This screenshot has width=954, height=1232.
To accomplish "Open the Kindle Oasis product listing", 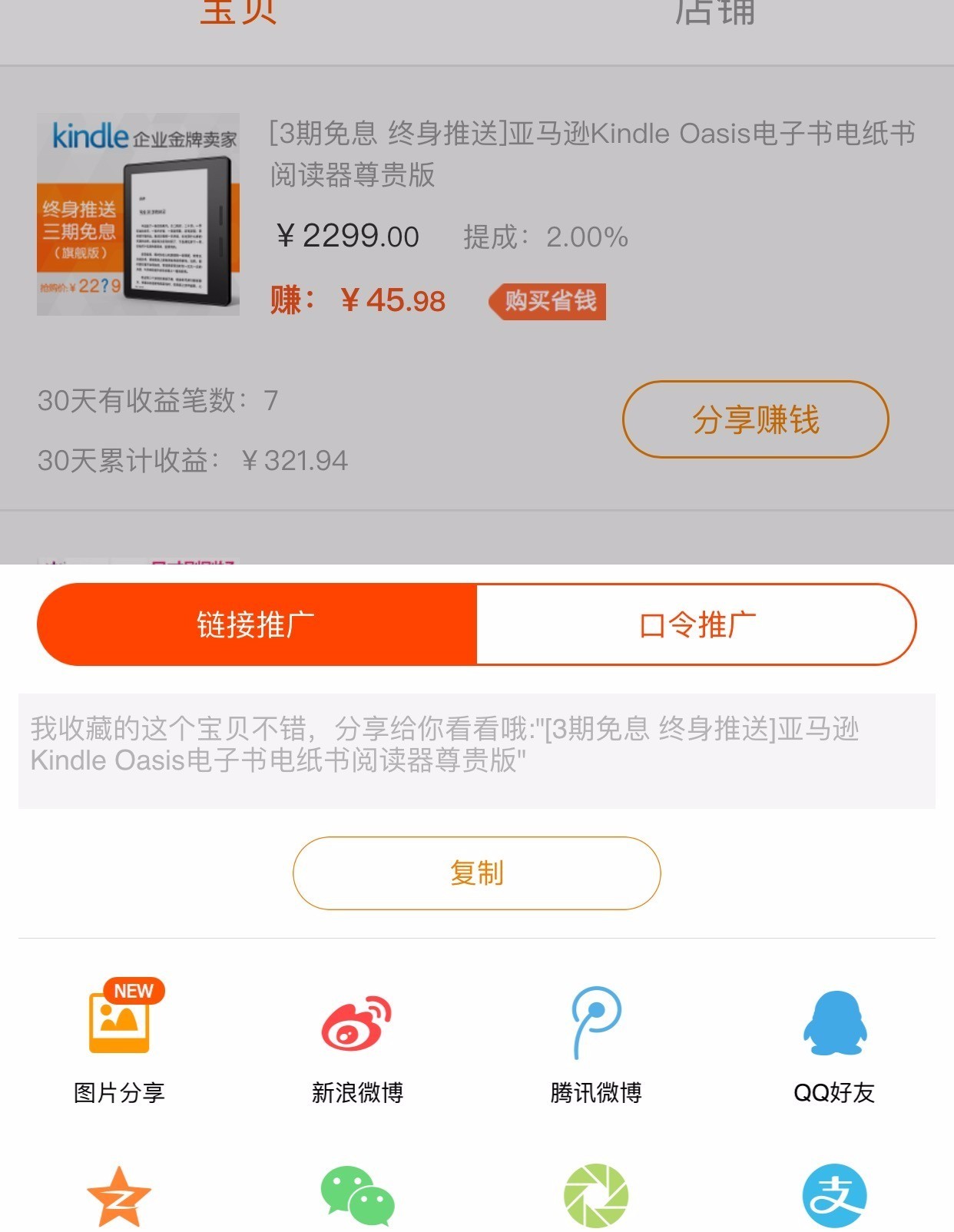I will click(x=591, y=154).
